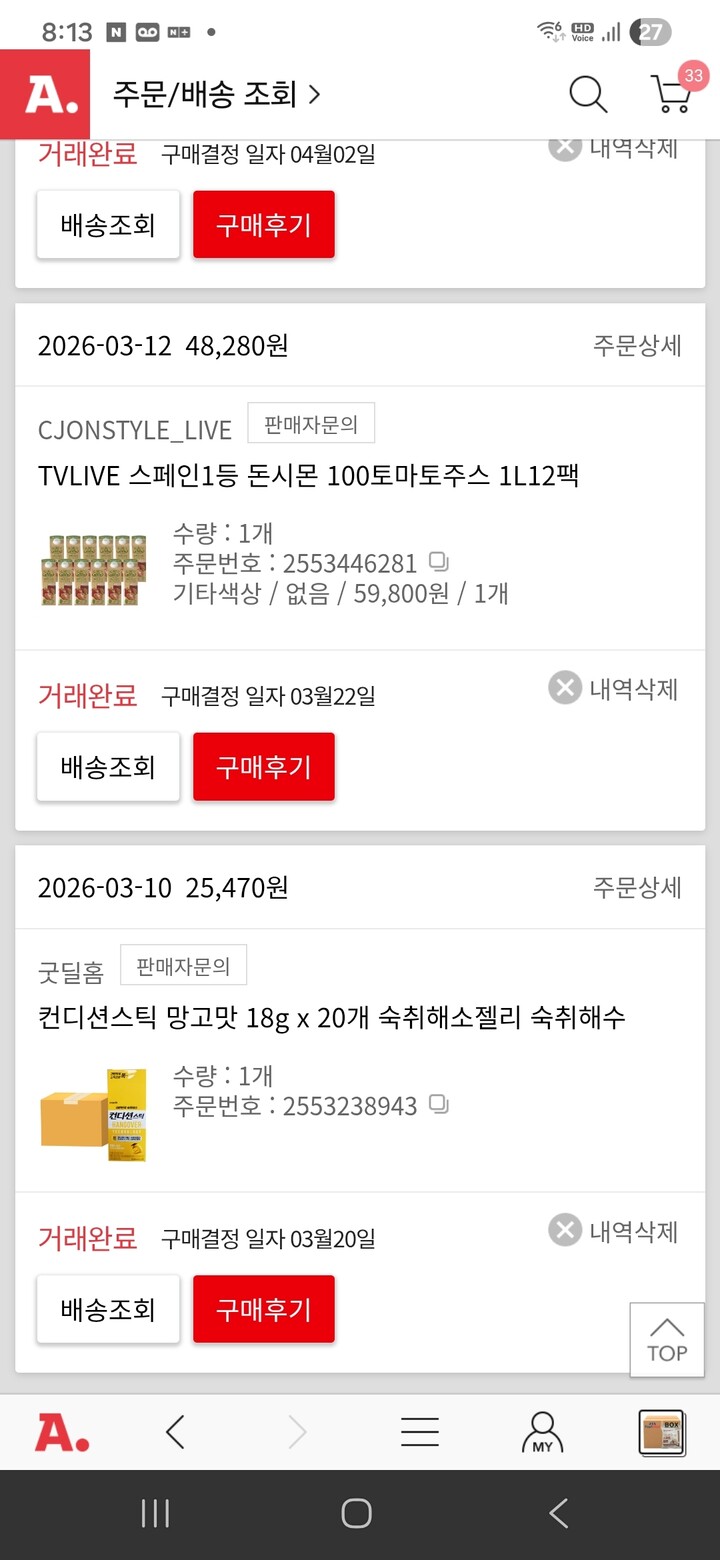Open the search icon in the header
Image resolution: width=720 pixels, height=1560 pixels.
(588, 95)
